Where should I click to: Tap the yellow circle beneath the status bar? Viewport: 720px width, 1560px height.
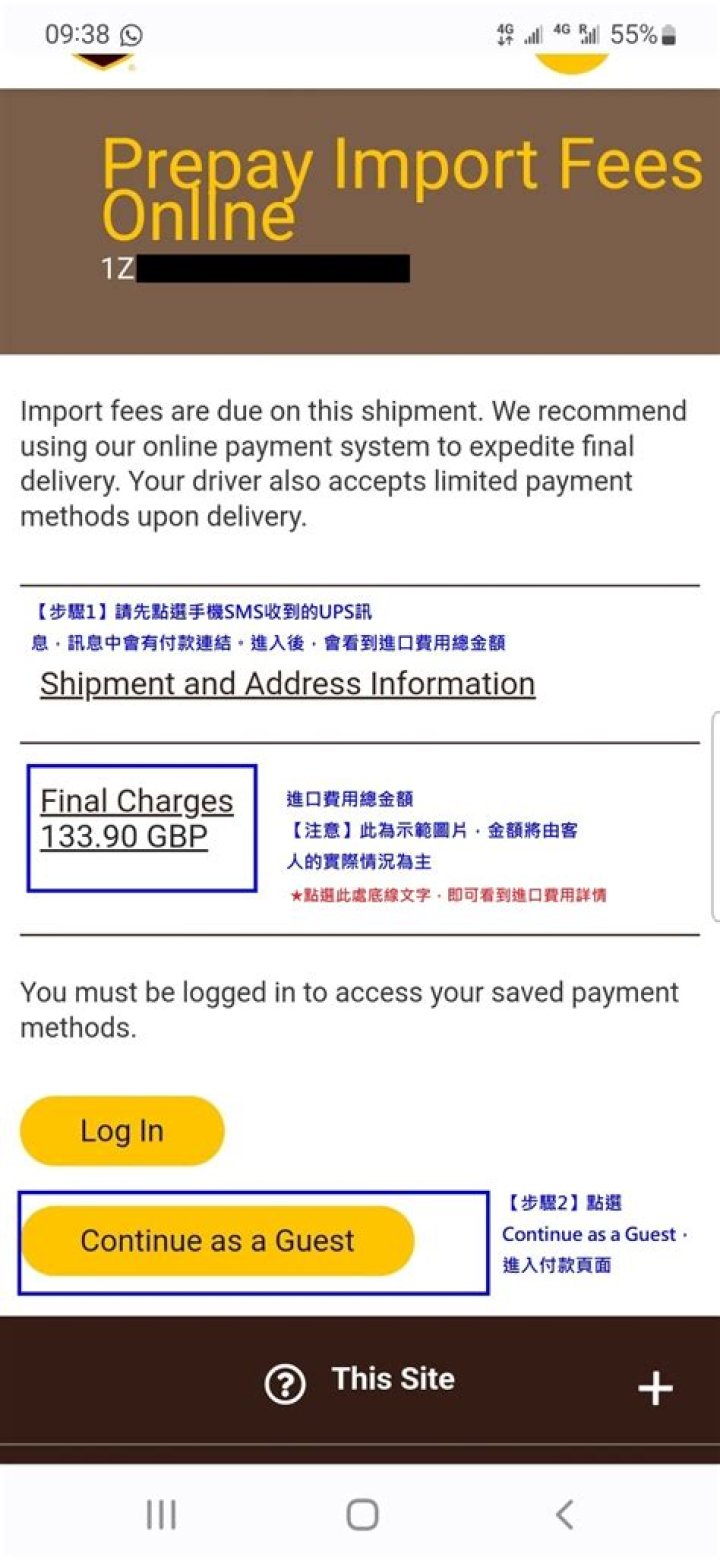tap(570, 60)
